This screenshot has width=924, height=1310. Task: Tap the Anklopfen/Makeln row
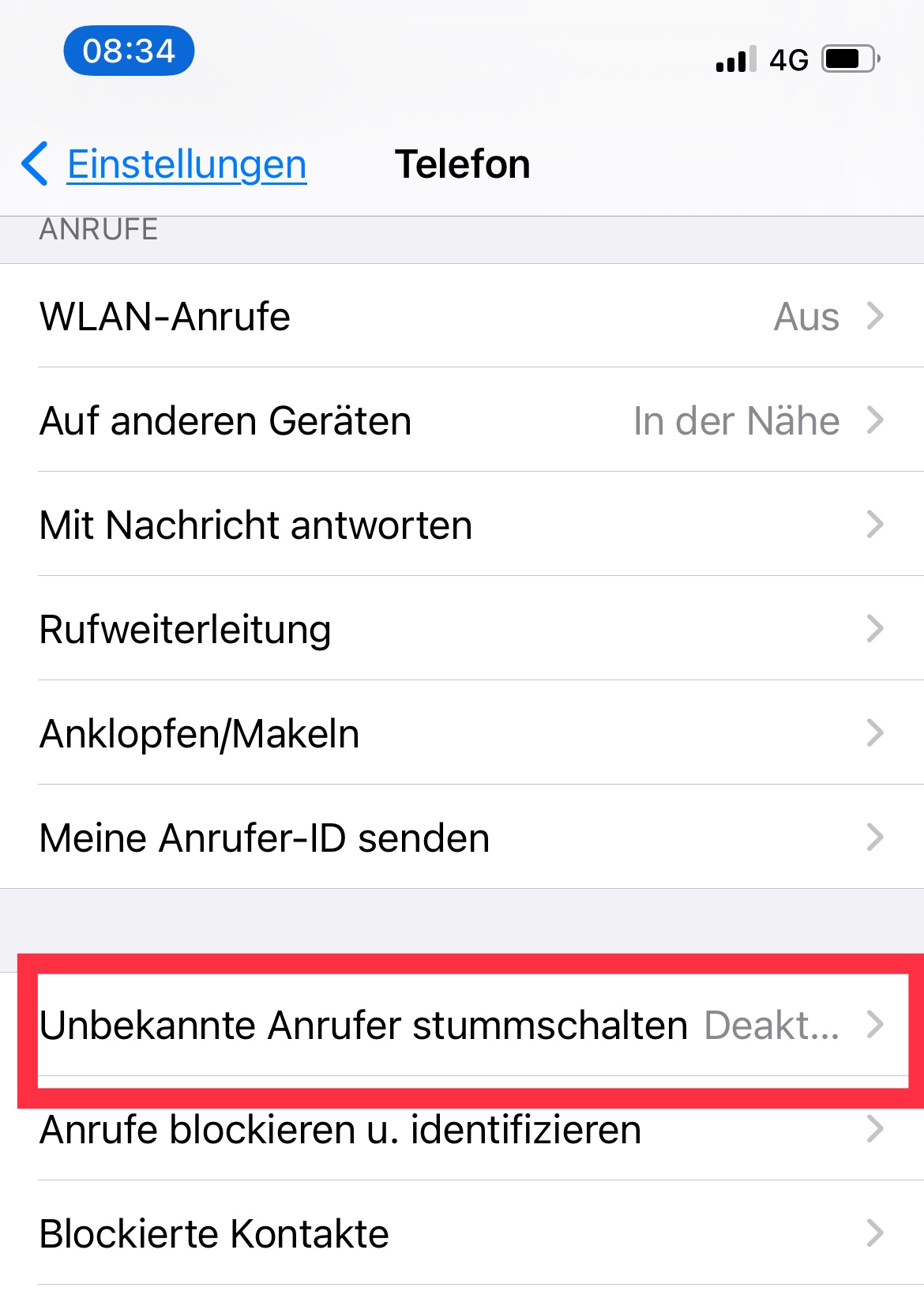tap(462, 733)
